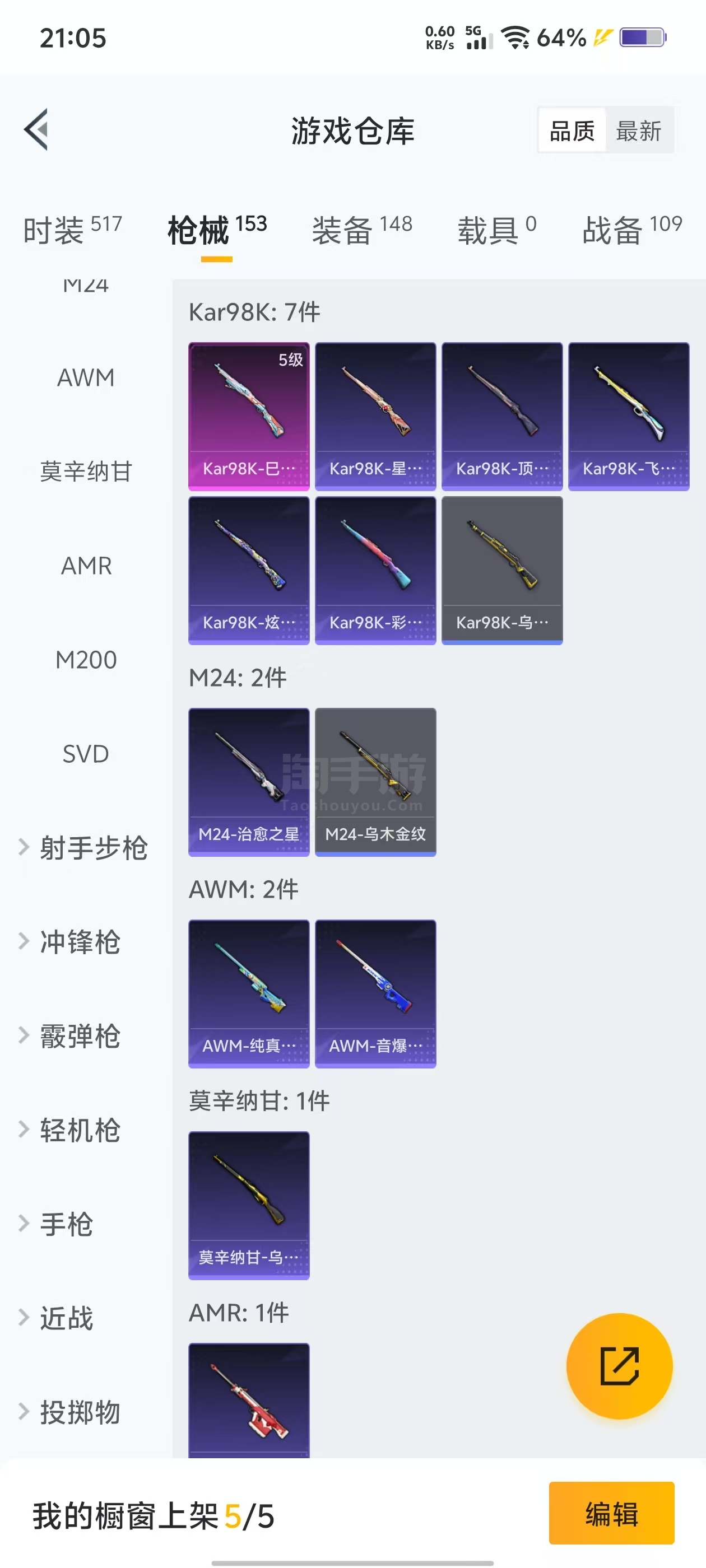Switch to the 载具 tab
706x1568 pixels.
point(496,230)
